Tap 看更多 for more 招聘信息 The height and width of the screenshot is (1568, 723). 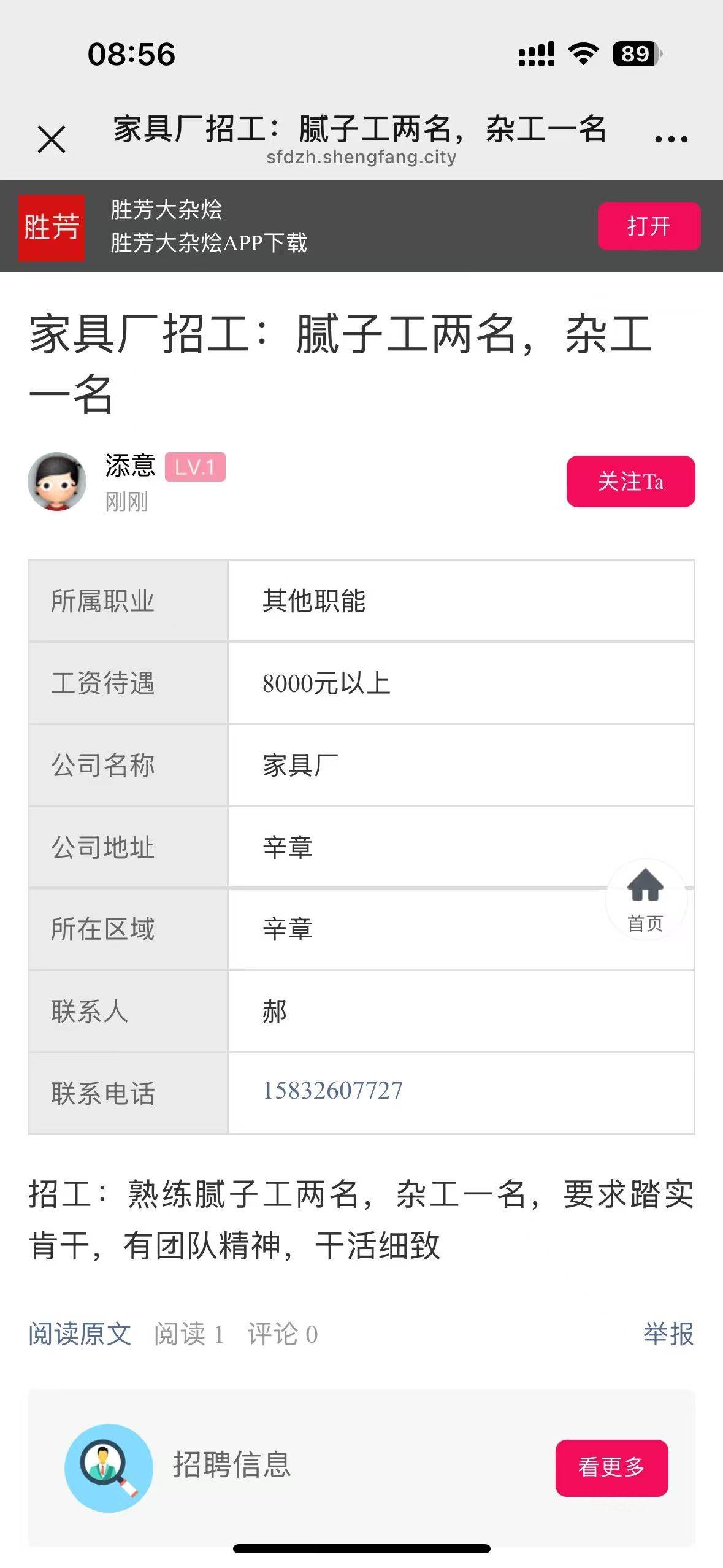pyautogui.click(x=611, y=1467)
